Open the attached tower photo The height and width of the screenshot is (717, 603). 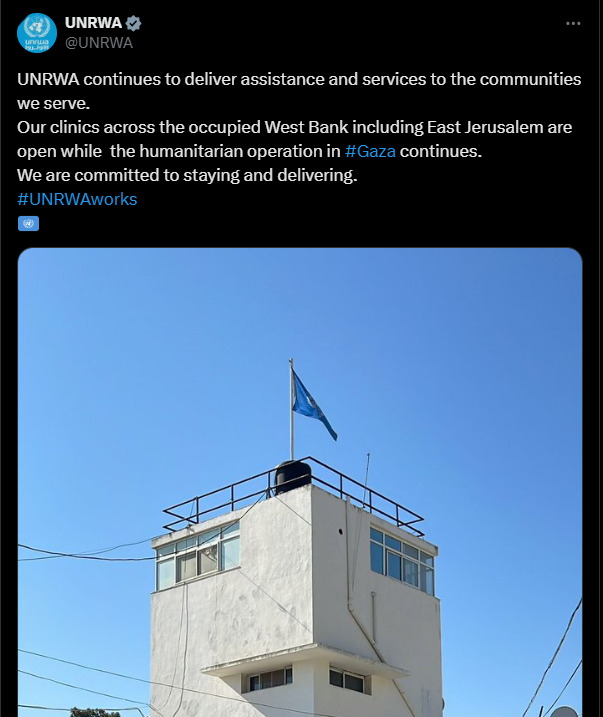pos(300,480)
